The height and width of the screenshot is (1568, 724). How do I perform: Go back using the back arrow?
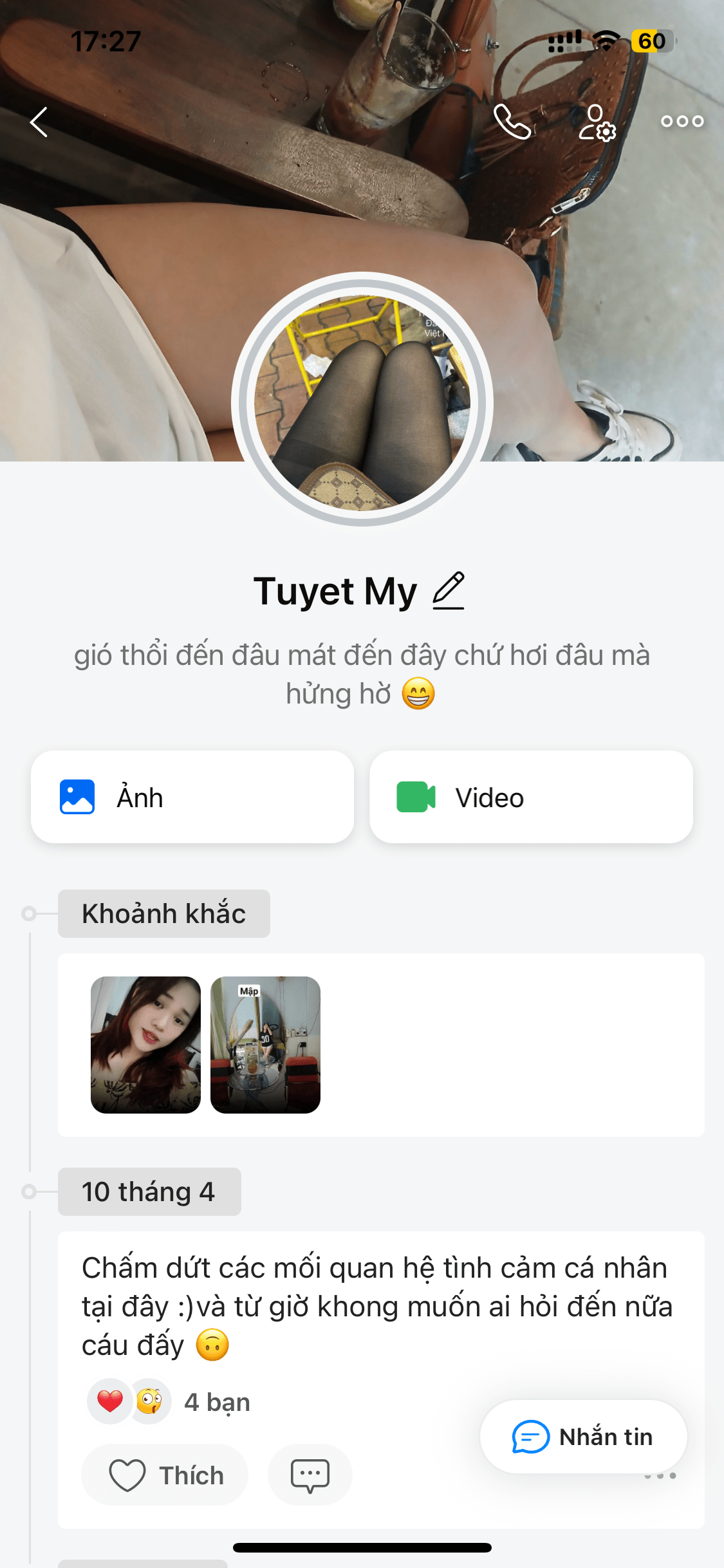click(39, 122)
